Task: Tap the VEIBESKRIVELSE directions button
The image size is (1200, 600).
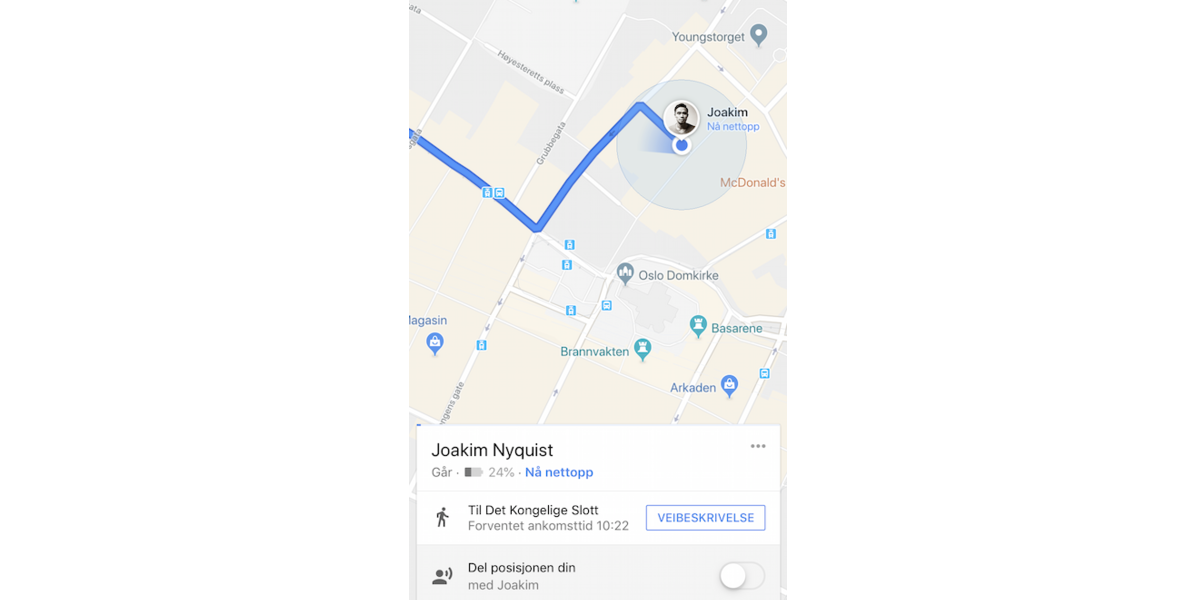Action: click(x=705, y=517)
